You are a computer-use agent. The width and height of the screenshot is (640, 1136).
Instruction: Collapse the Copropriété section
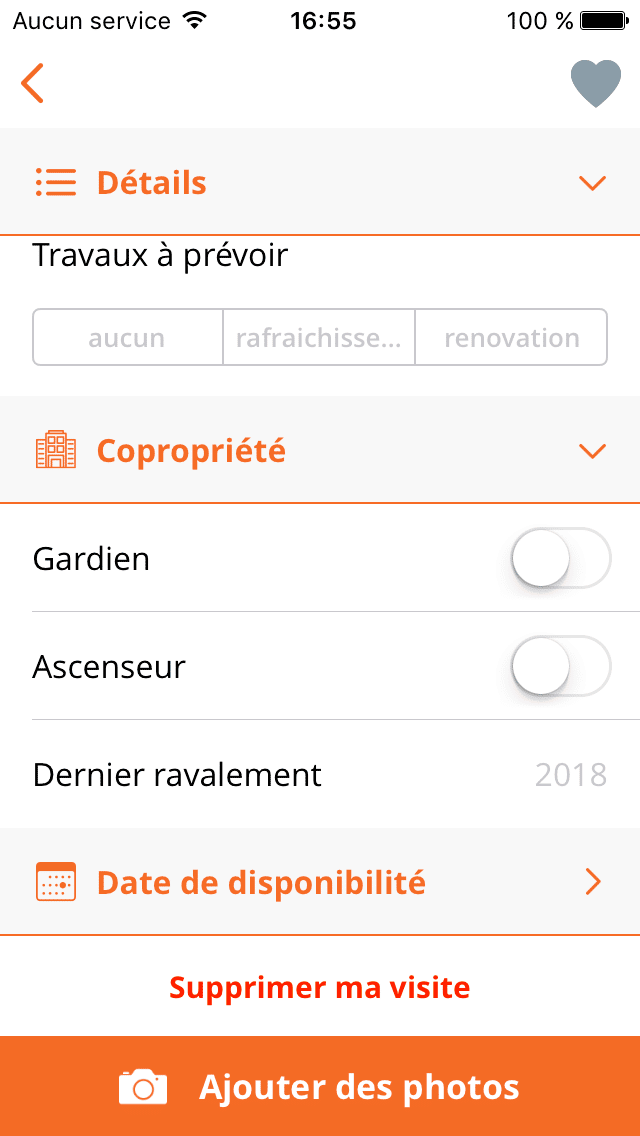point(592,451)
